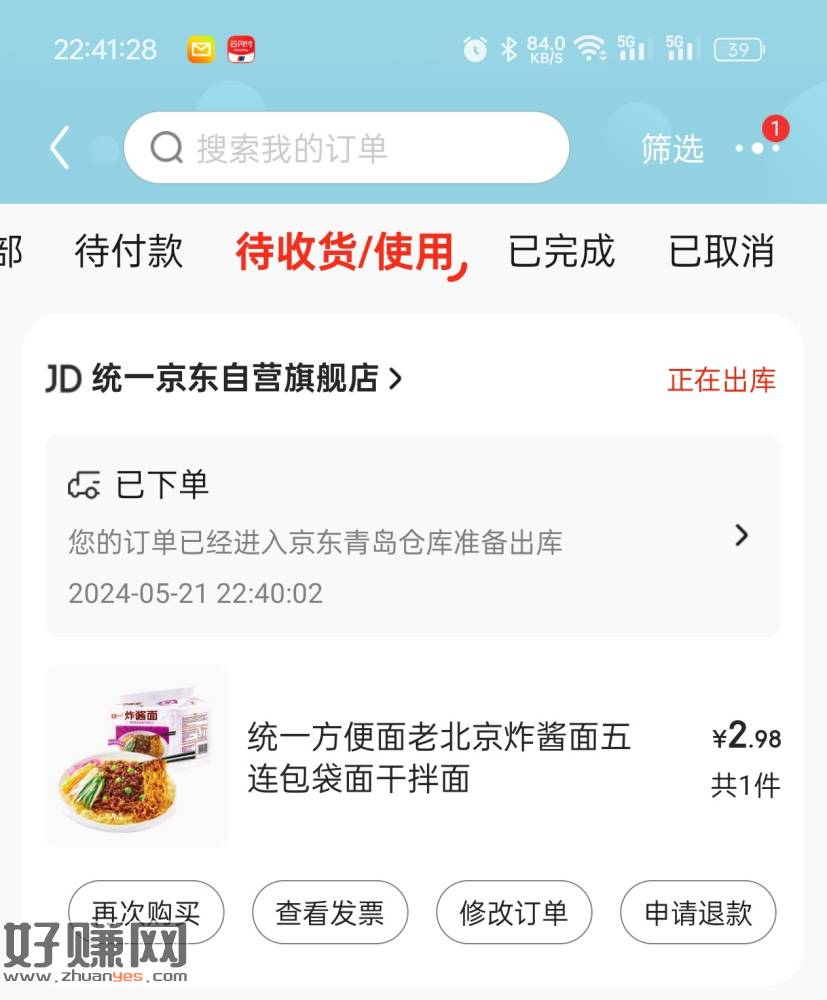Tap the 搜索我的订单 search box
827x1000 pixels.
(346, 149)
